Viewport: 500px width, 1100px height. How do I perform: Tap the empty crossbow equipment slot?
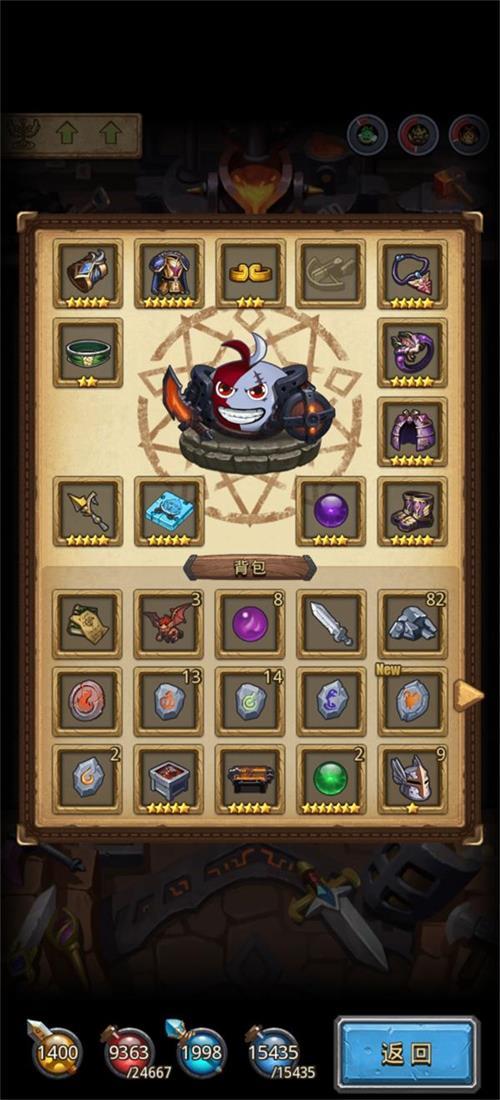coord(331,274)
